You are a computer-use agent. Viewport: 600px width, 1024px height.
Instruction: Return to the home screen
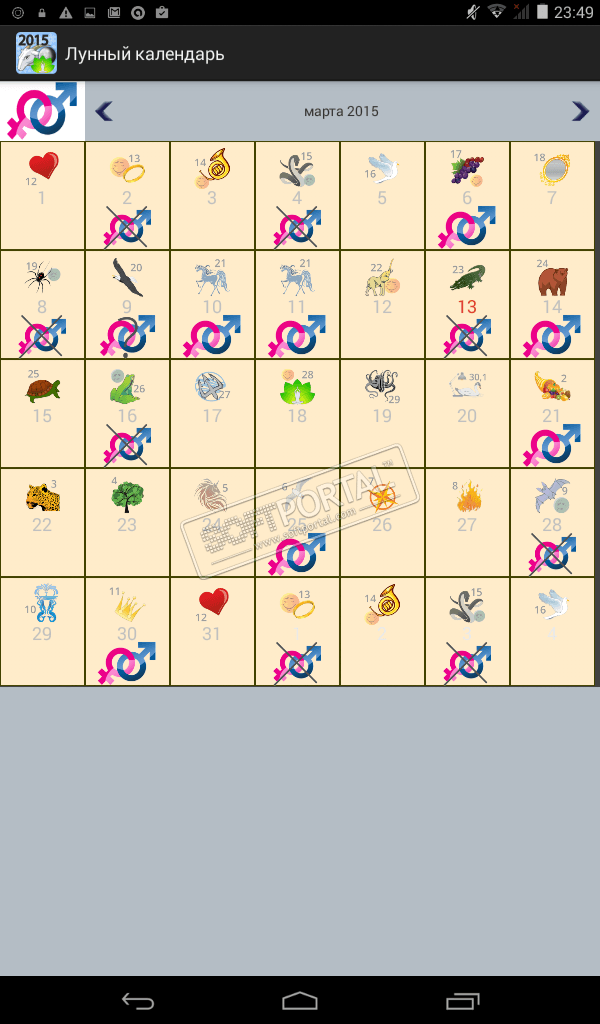300,1000
